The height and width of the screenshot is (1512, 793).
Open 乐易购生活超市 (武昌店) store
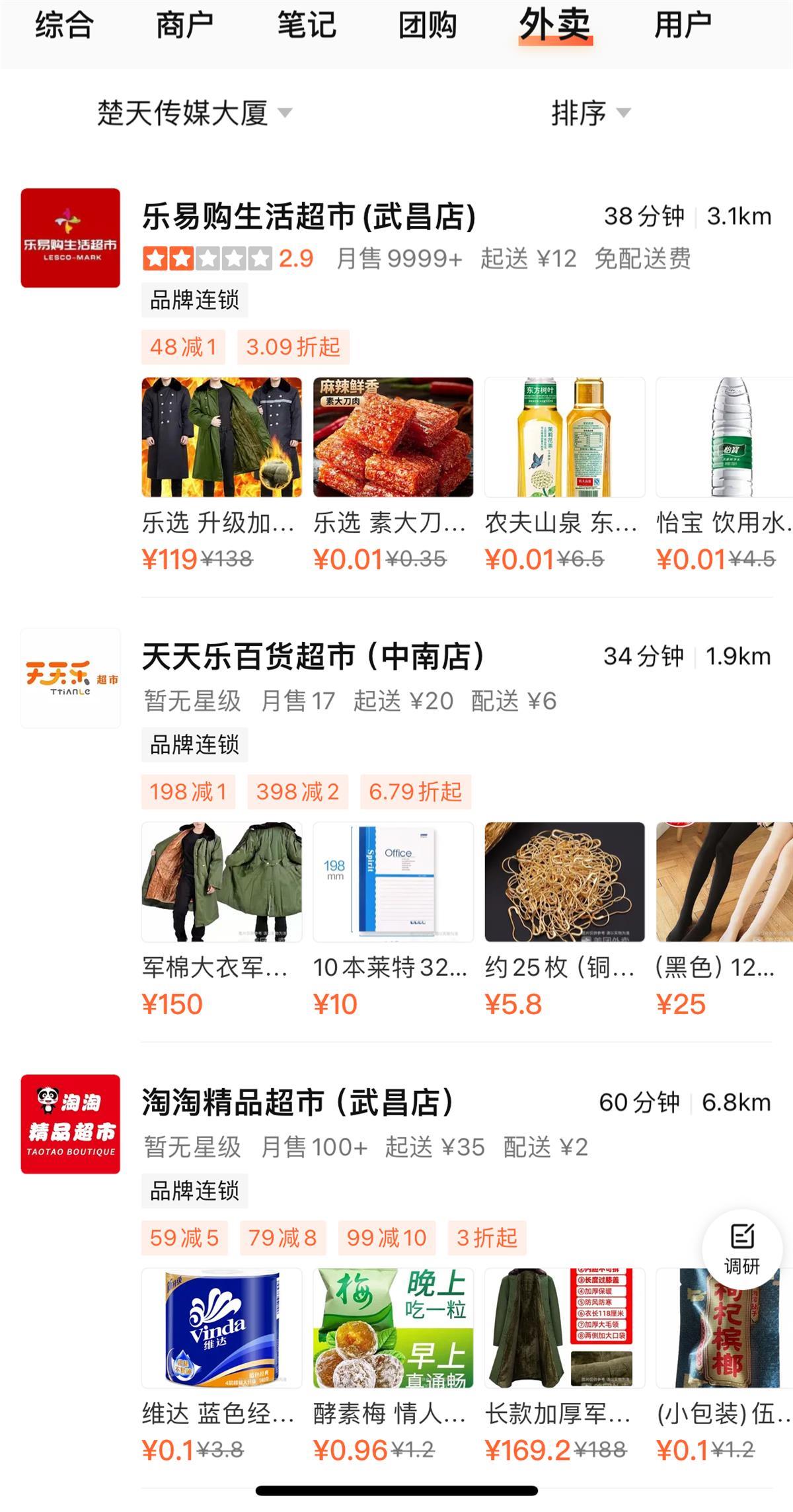click(x=309, y=218)
